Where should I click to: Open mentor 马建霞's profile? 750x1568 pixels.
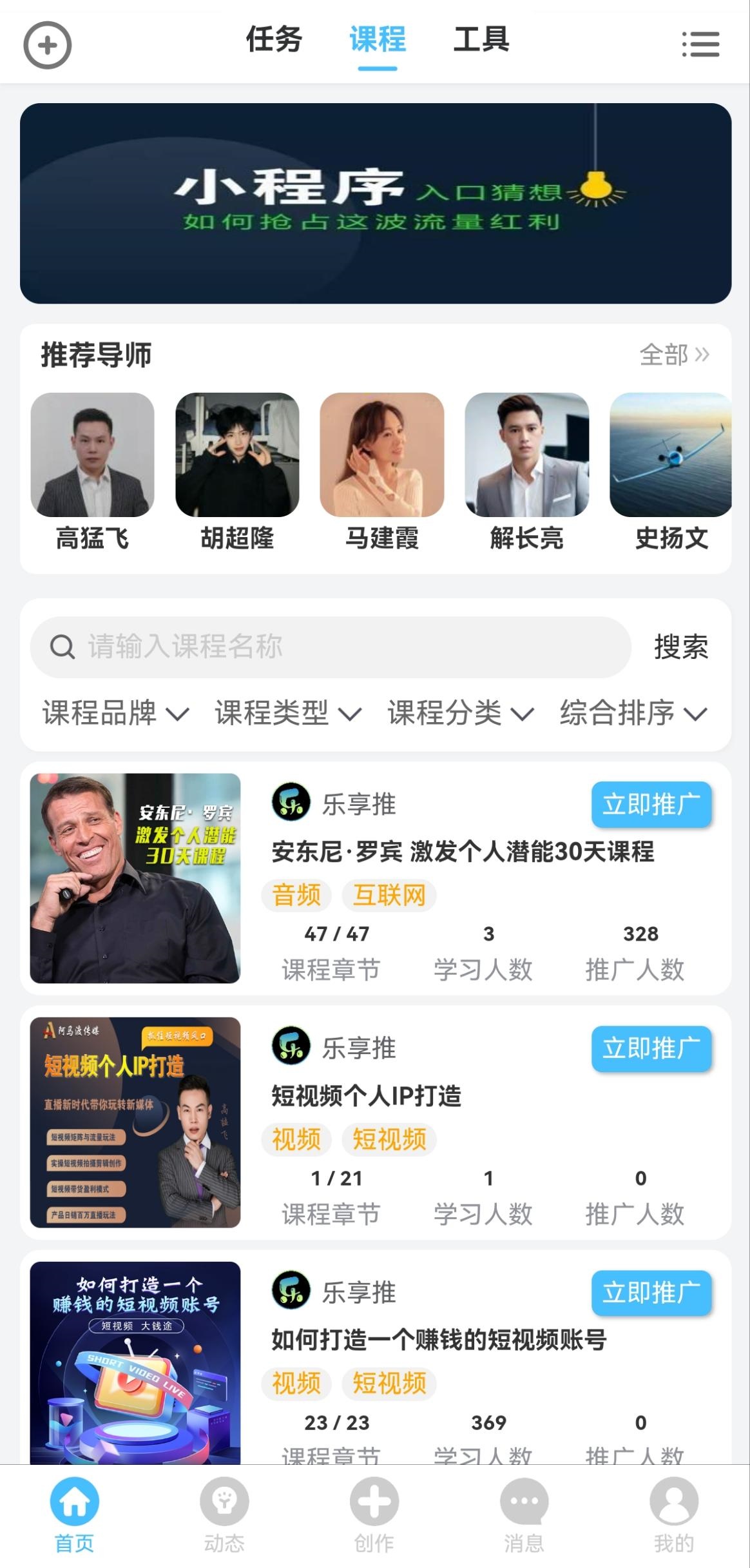[x=382, y=471]
